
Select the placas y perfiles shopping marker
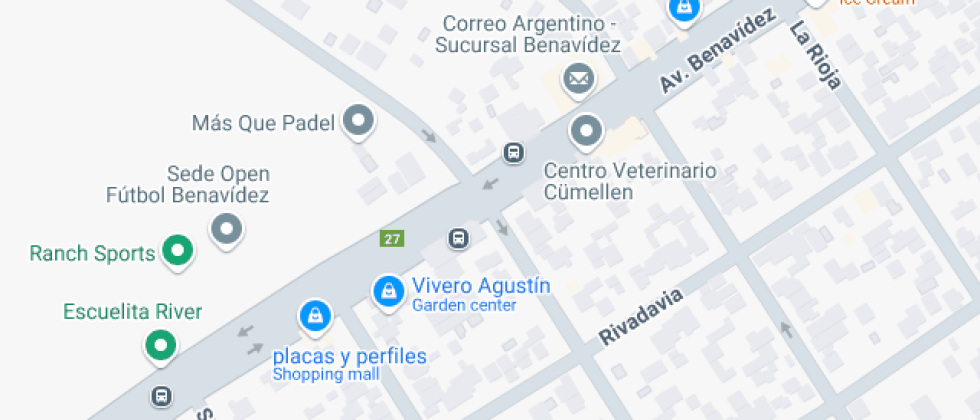tap(315, 317)
